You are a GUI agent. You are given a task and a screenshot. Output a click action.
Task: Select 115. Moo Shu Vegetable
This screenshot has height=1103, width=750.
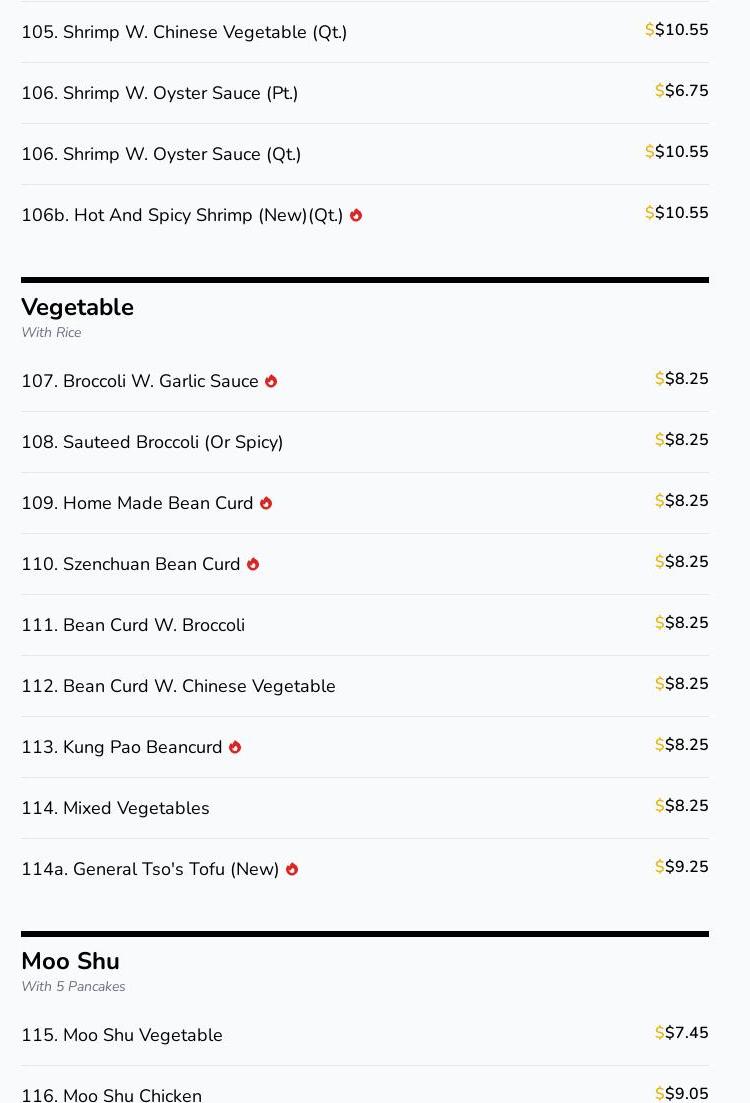click(122, 1035)
